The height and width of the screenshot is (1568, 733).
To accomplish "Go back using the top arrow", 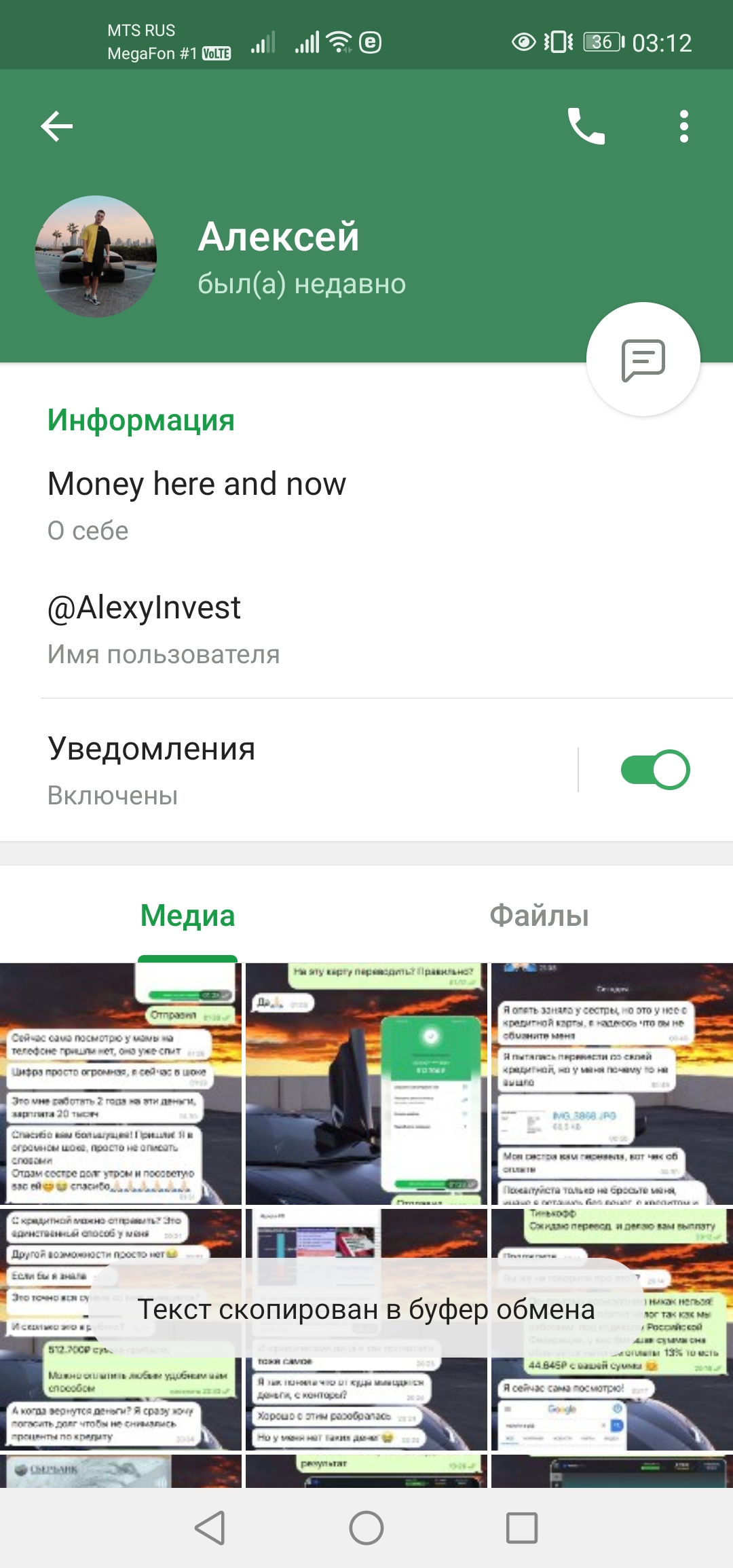I will pyautogui.click(x=57, y=126).
